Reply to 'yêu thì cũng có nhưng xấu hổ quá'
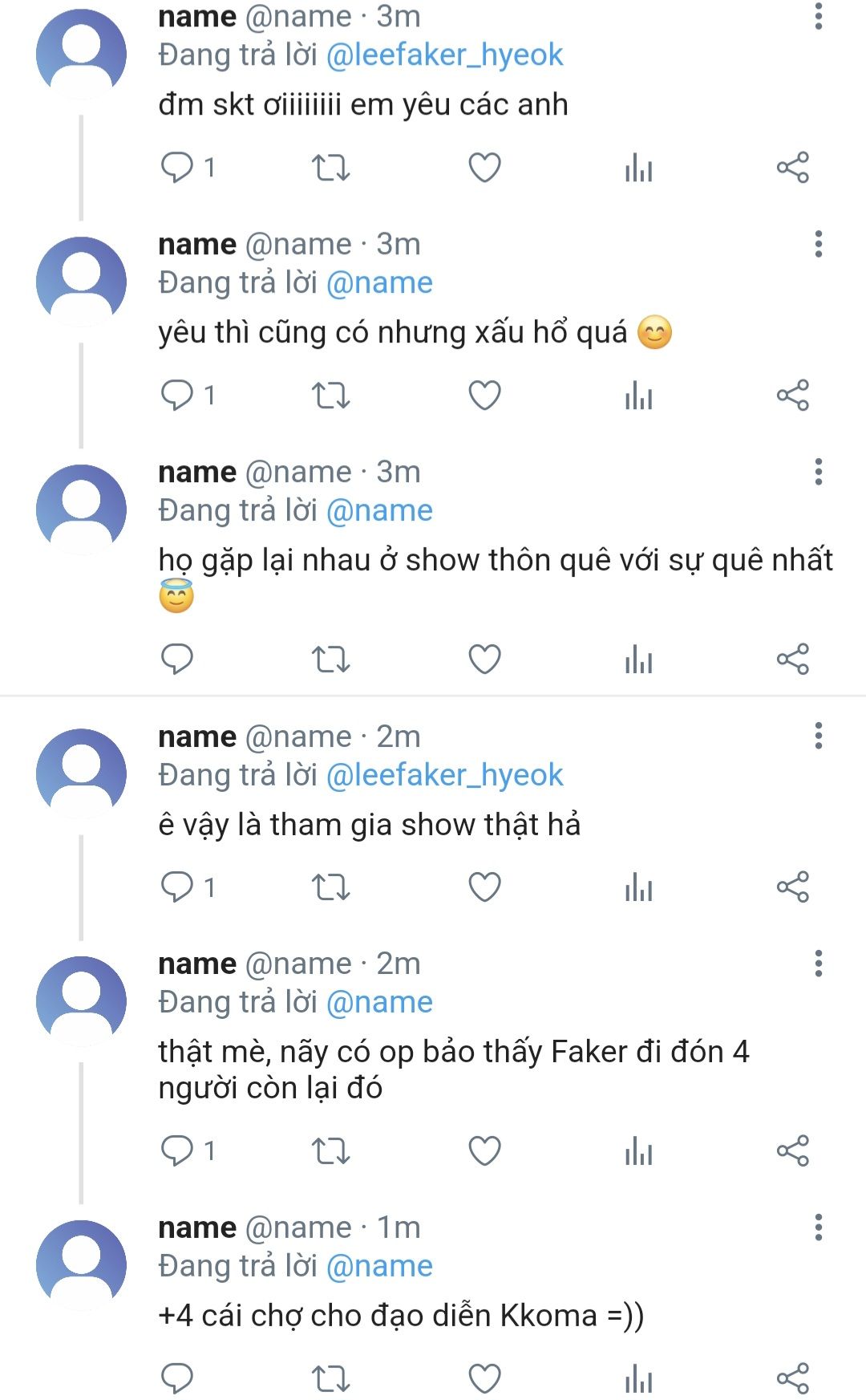The image size is (866, 1400). click(x=177, y=396)
